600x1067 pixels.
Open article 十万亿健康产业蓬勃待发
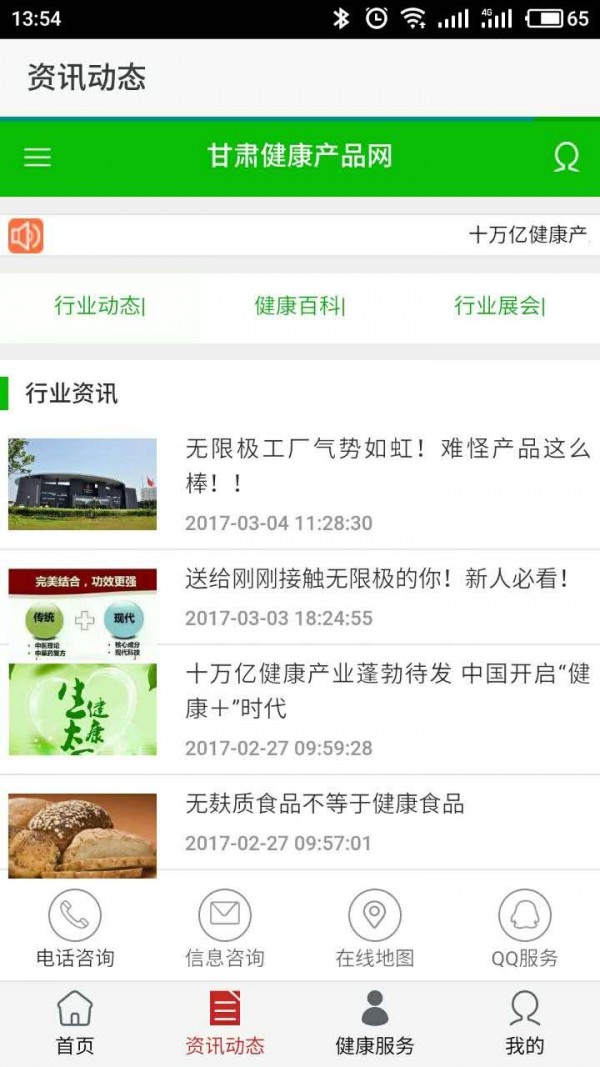click(387, 691)
